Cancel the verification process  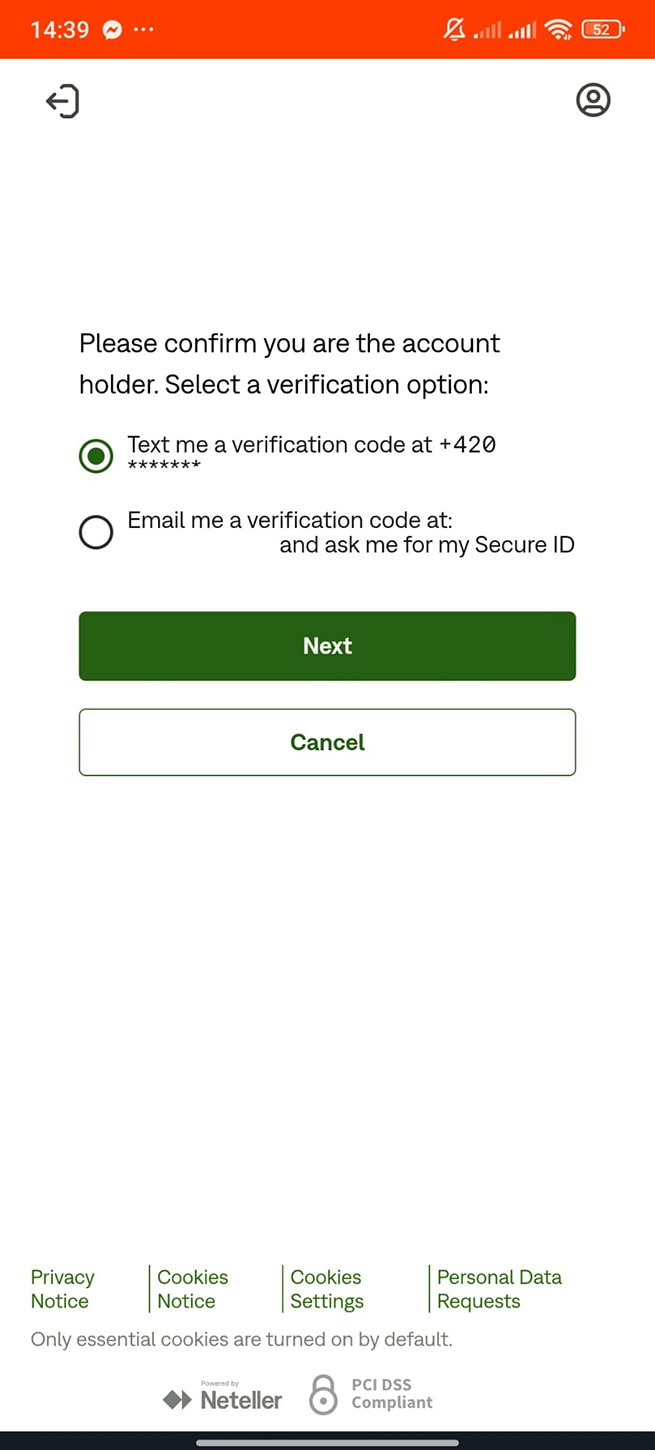327,742
